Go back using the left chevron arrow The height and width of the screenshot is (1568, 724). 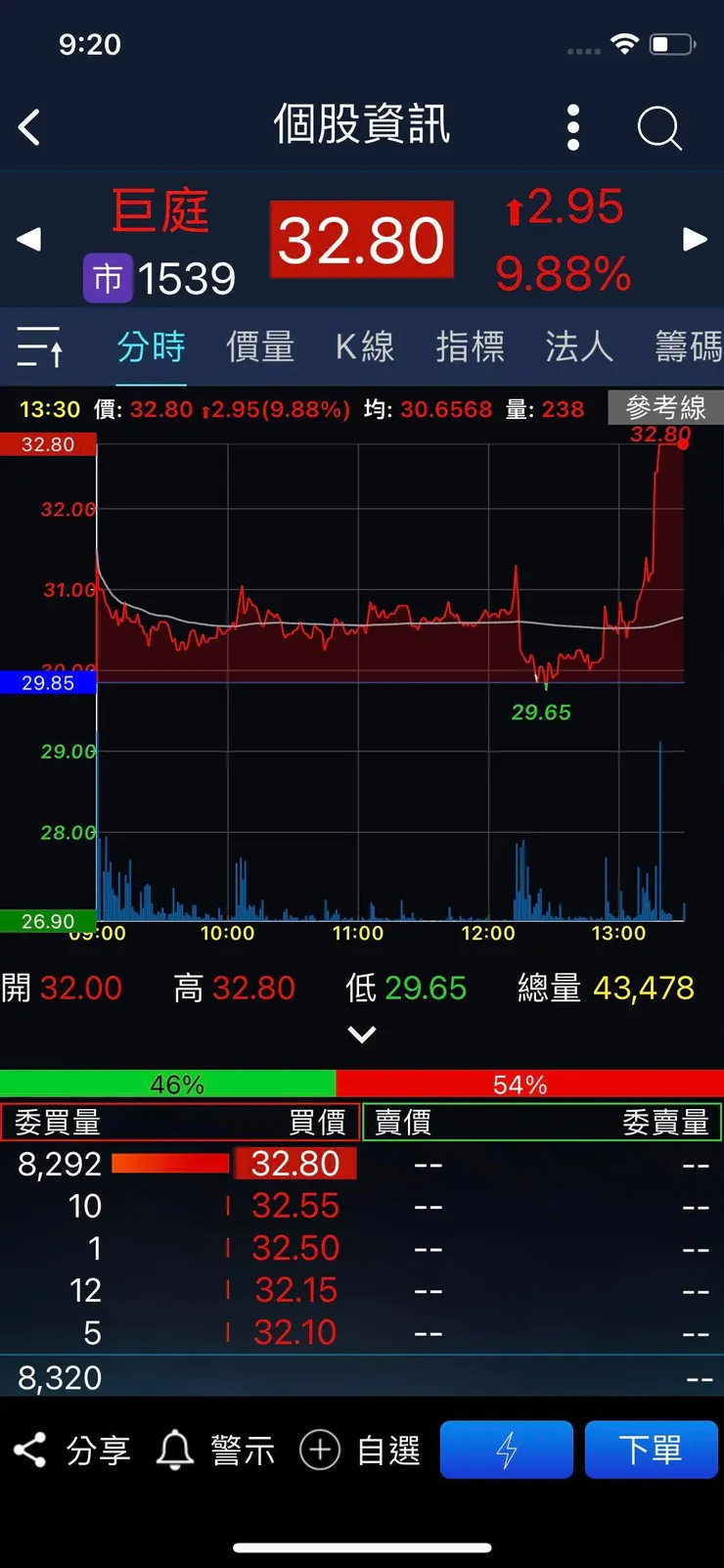pos(29,127)
